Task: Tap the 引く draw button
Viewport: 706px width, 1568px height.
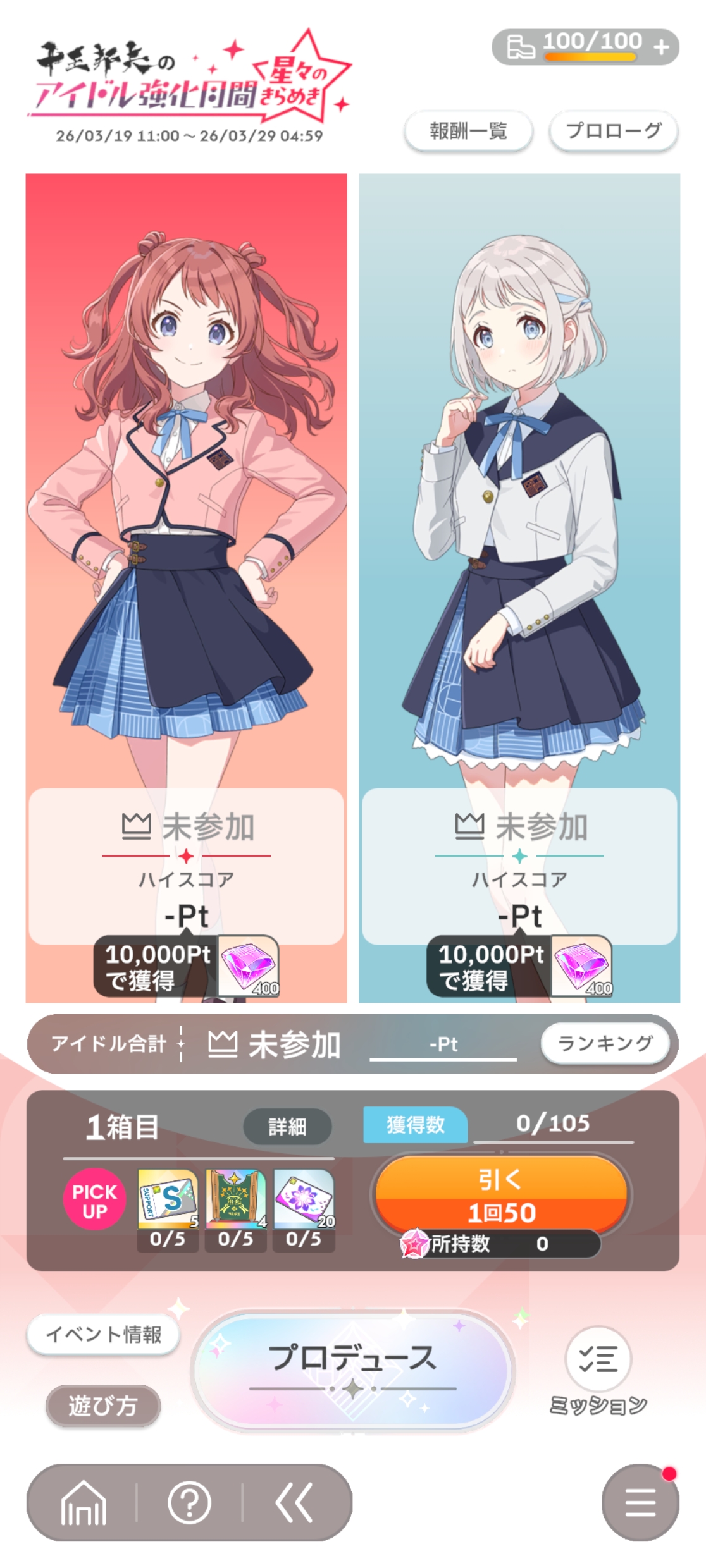Action: pyautogui.click(x=500, y=1195)
